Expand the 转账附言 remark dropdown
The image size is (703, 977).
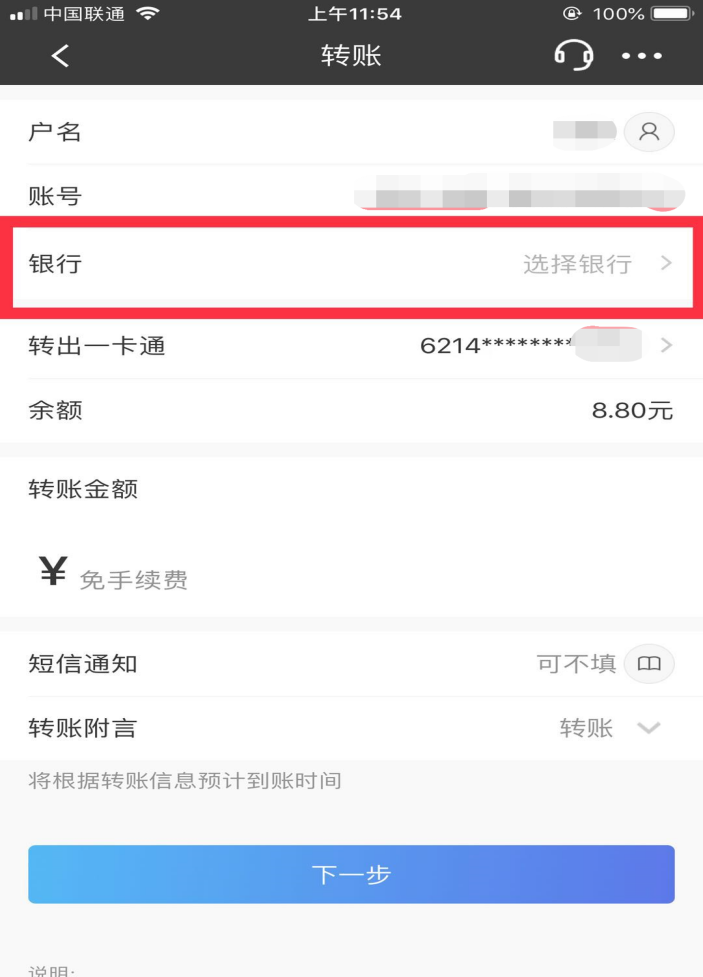tap(648, 728)
